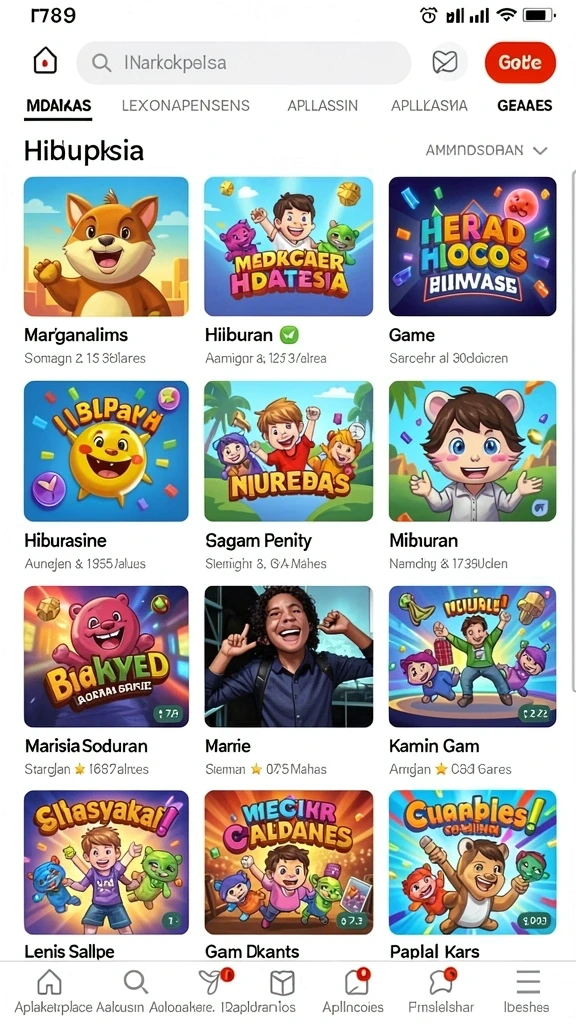The height and width of the screenshot is (1024, 576).
Task: Tap the red Gote button
Action: coord(520,63)
